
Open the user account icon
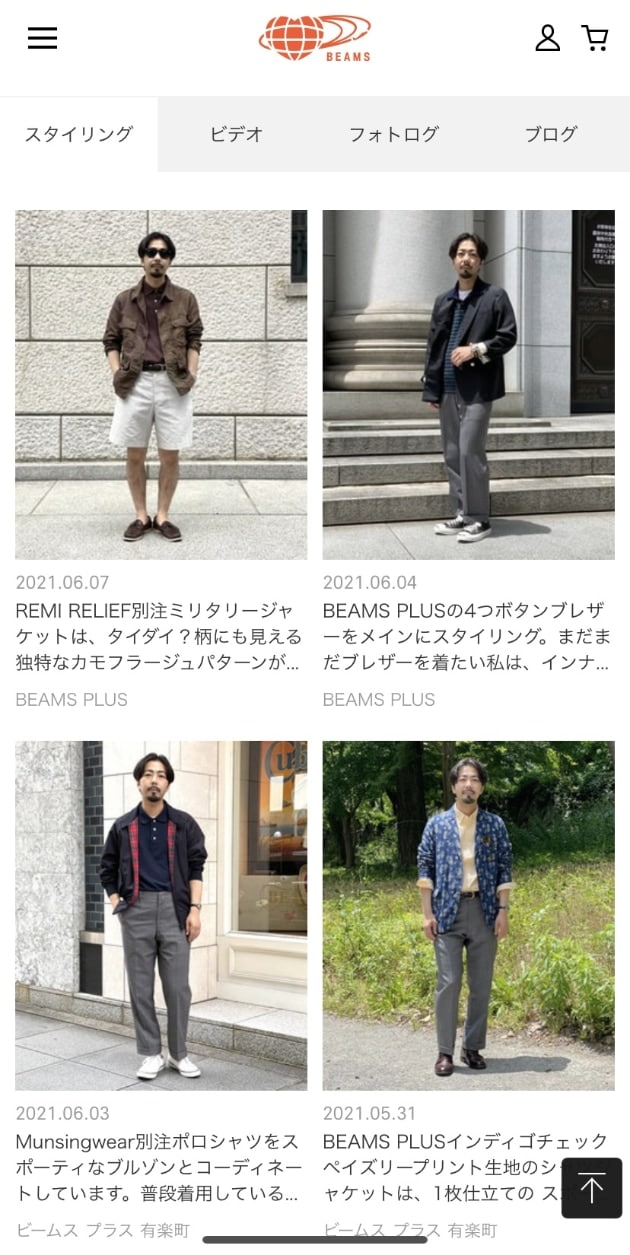click(547, 38)
